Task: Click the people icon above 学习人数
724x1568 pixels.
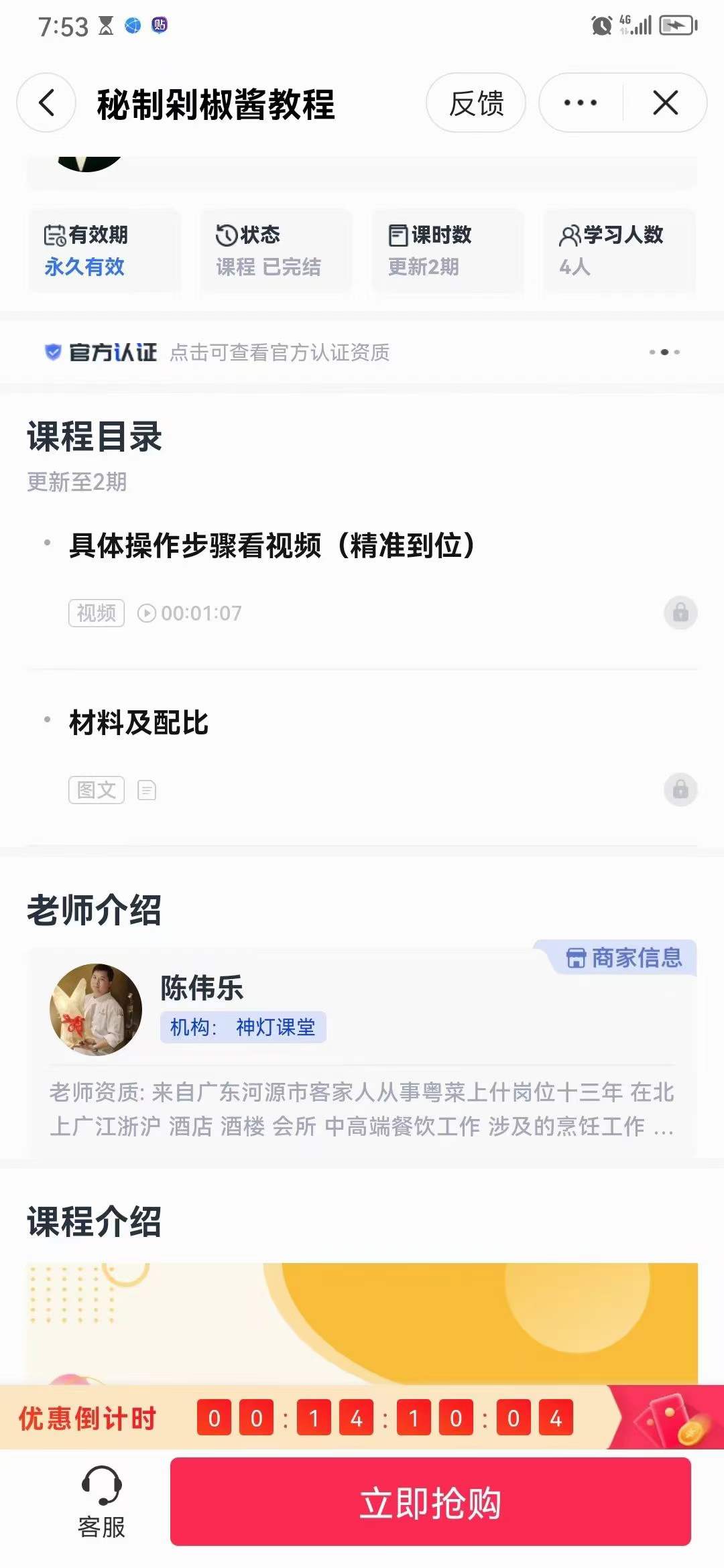Action: click(568, 235)
